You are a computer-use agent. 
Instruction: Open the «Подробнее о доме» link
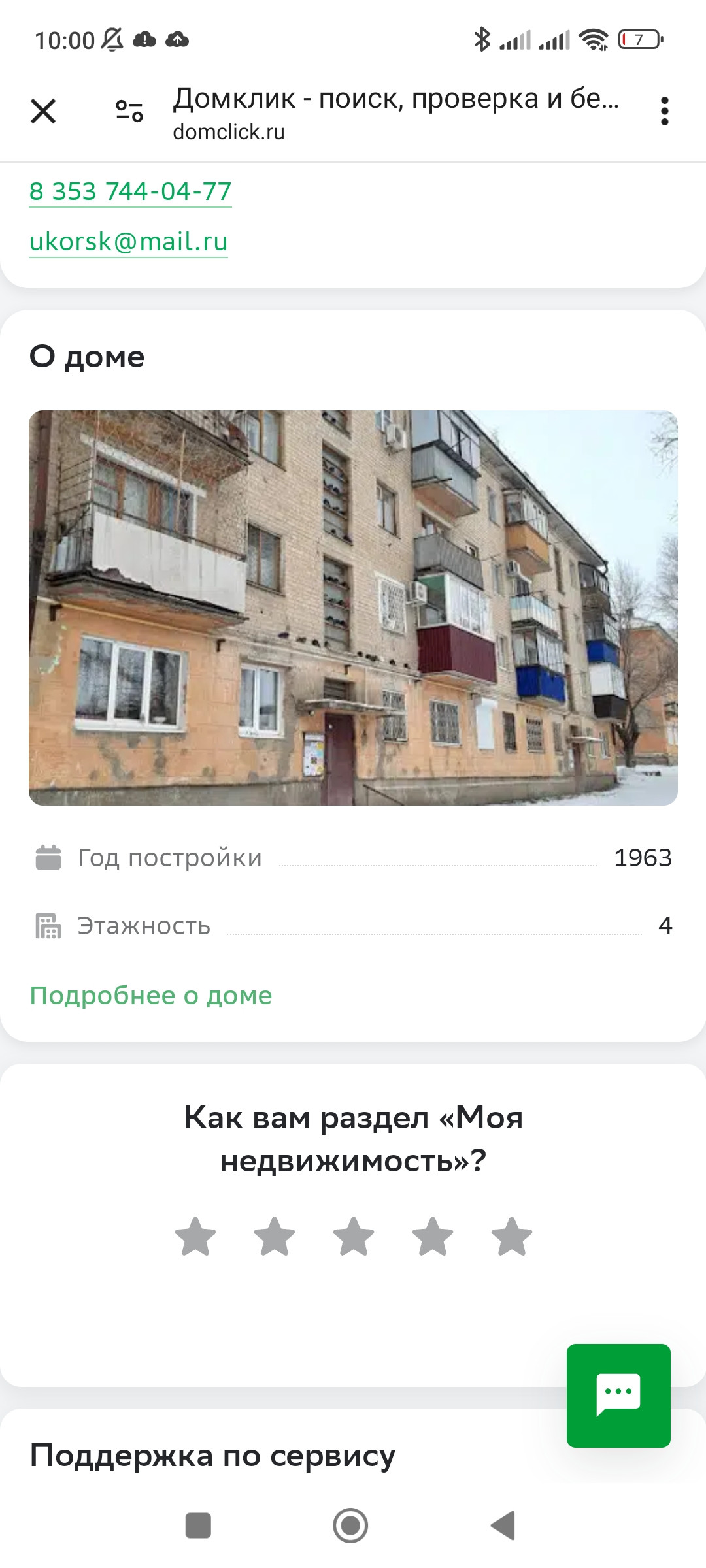pos(151,996)
